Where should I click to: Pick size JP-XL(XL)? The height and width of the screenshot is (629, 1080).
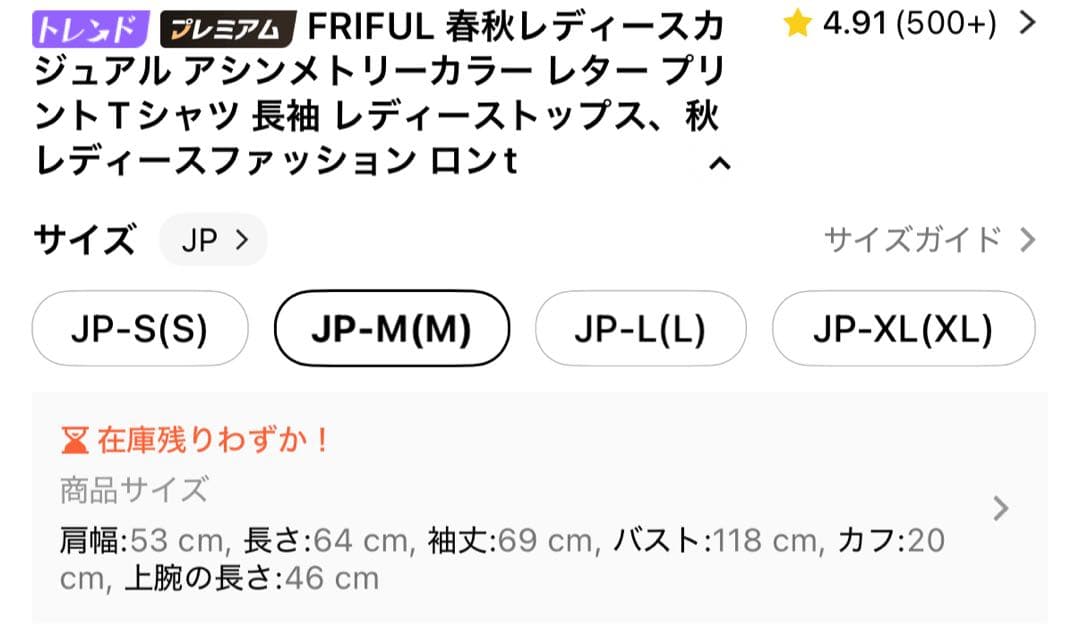902,330
